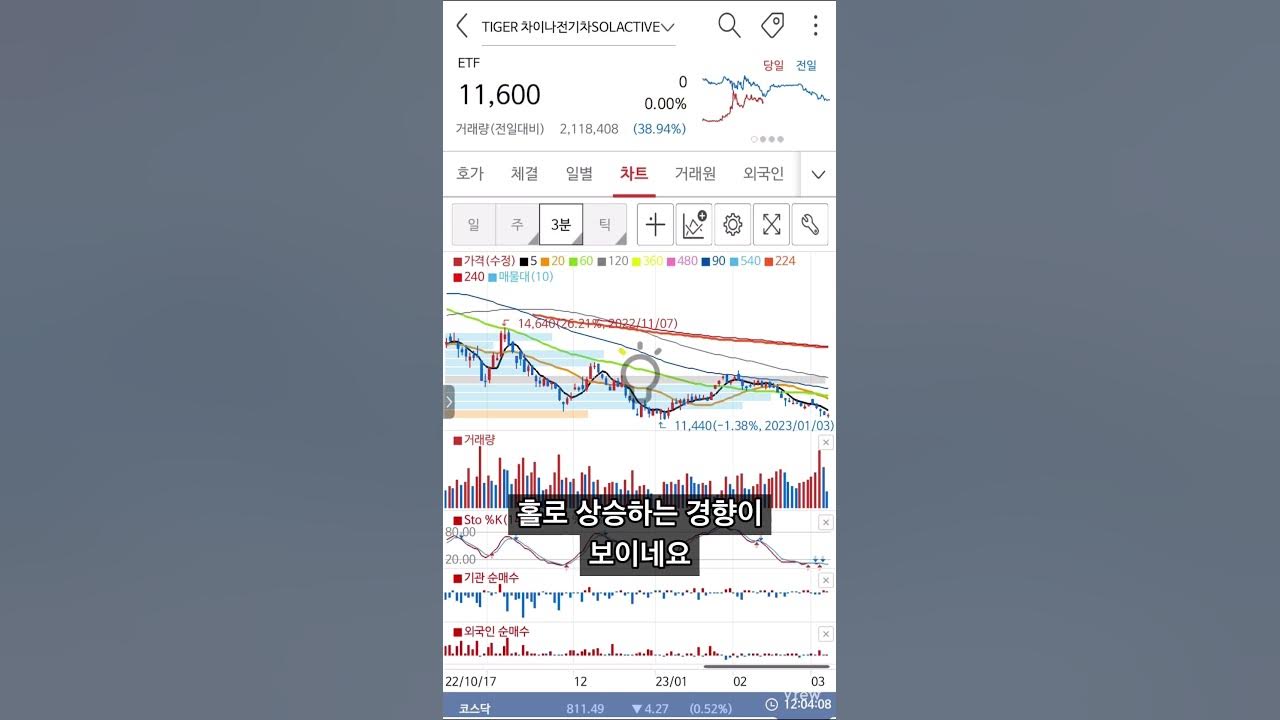
Task: Select the 3분 chart interval
Action: [x=561, y=225]
